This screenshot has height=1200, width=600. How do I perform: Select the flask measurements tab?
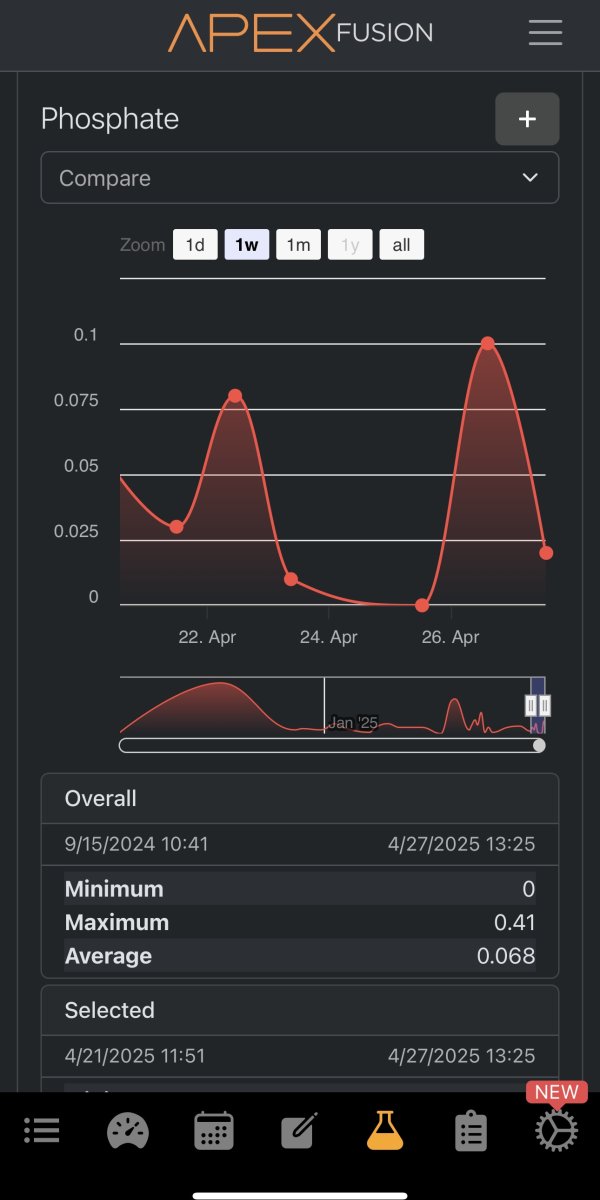pyautogui.click(x=385, y=1131)
